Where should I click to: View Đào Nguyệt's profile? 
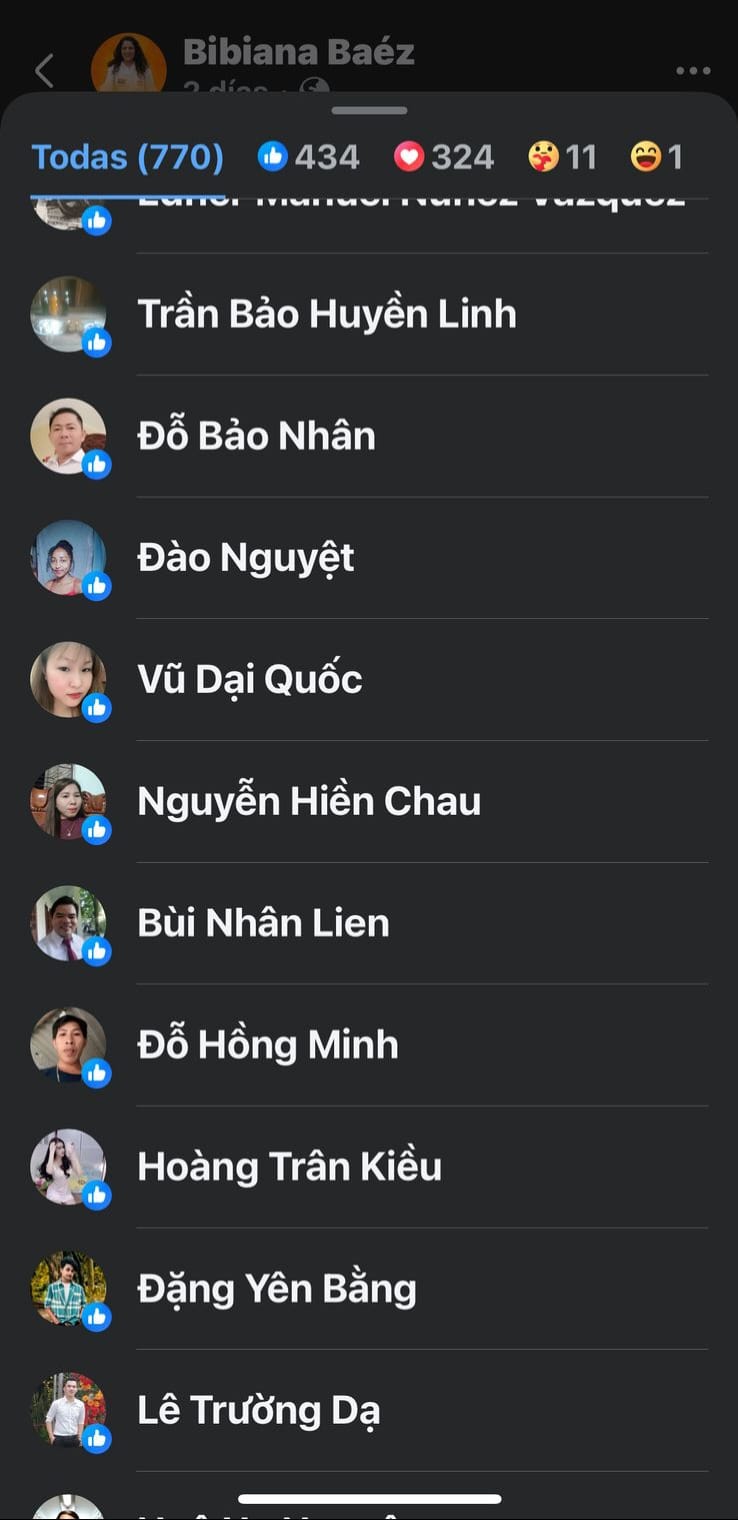pos(246,558)
